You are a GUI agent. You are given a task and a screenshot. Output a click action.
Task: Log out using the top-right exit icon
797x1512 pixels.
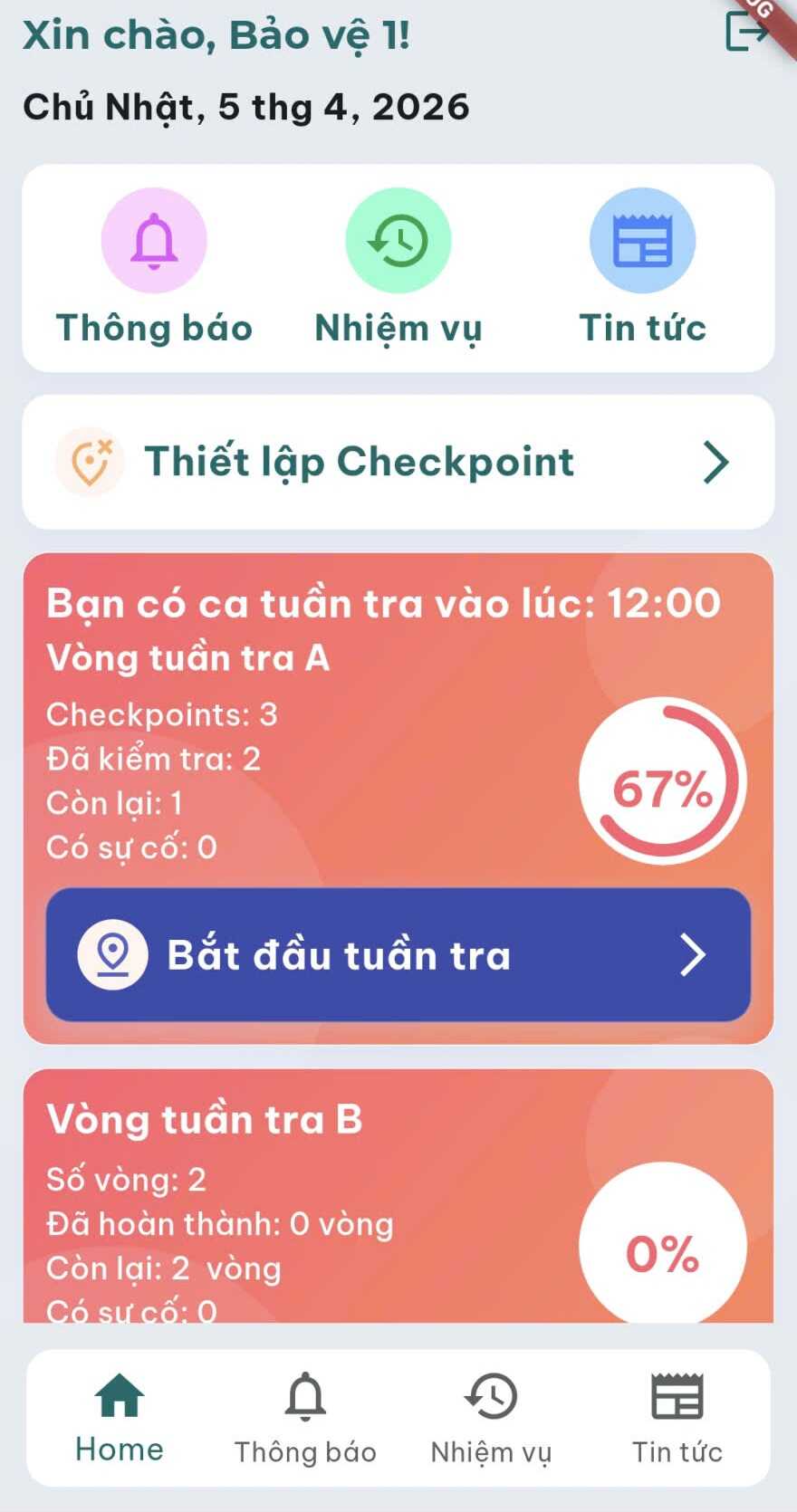click(x=746, y=32)
